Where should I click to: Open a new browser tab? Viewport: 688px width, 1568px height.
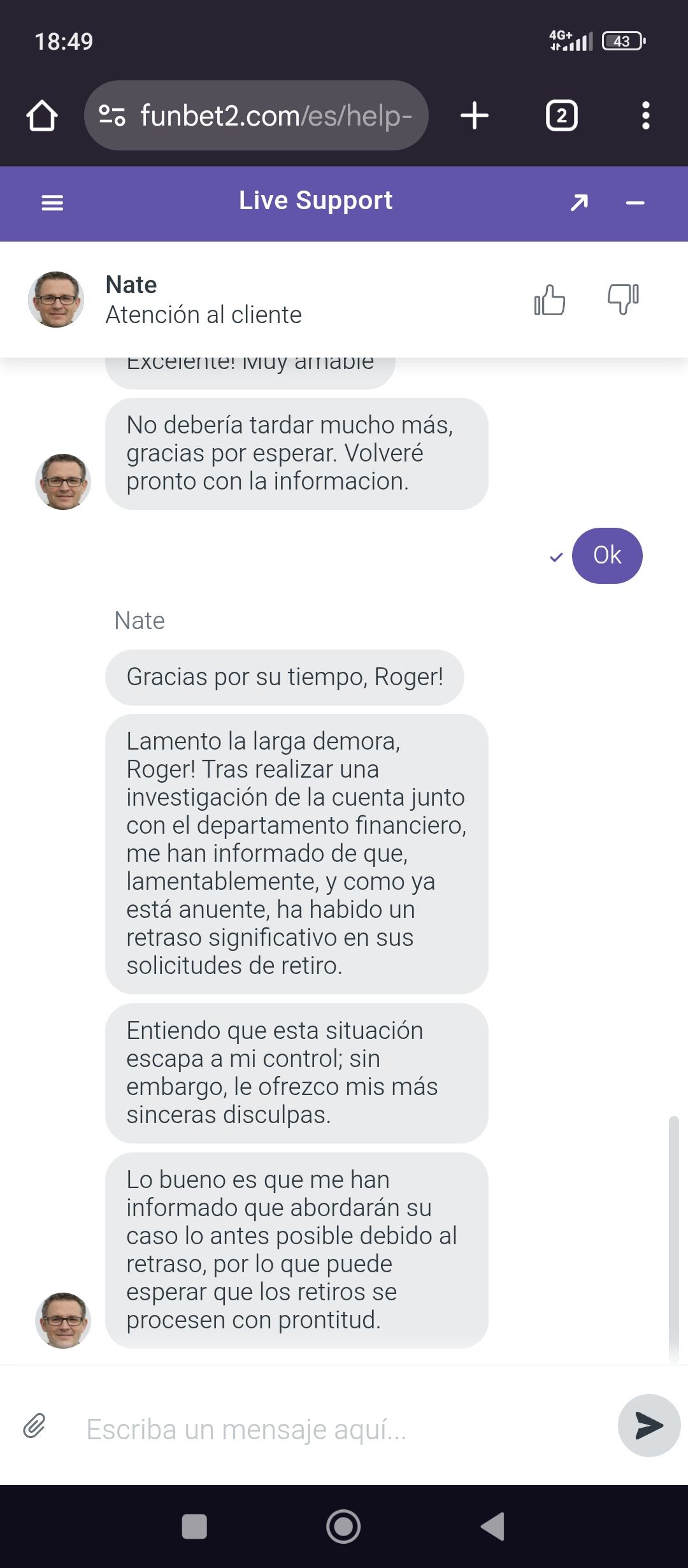click(475, 115)
